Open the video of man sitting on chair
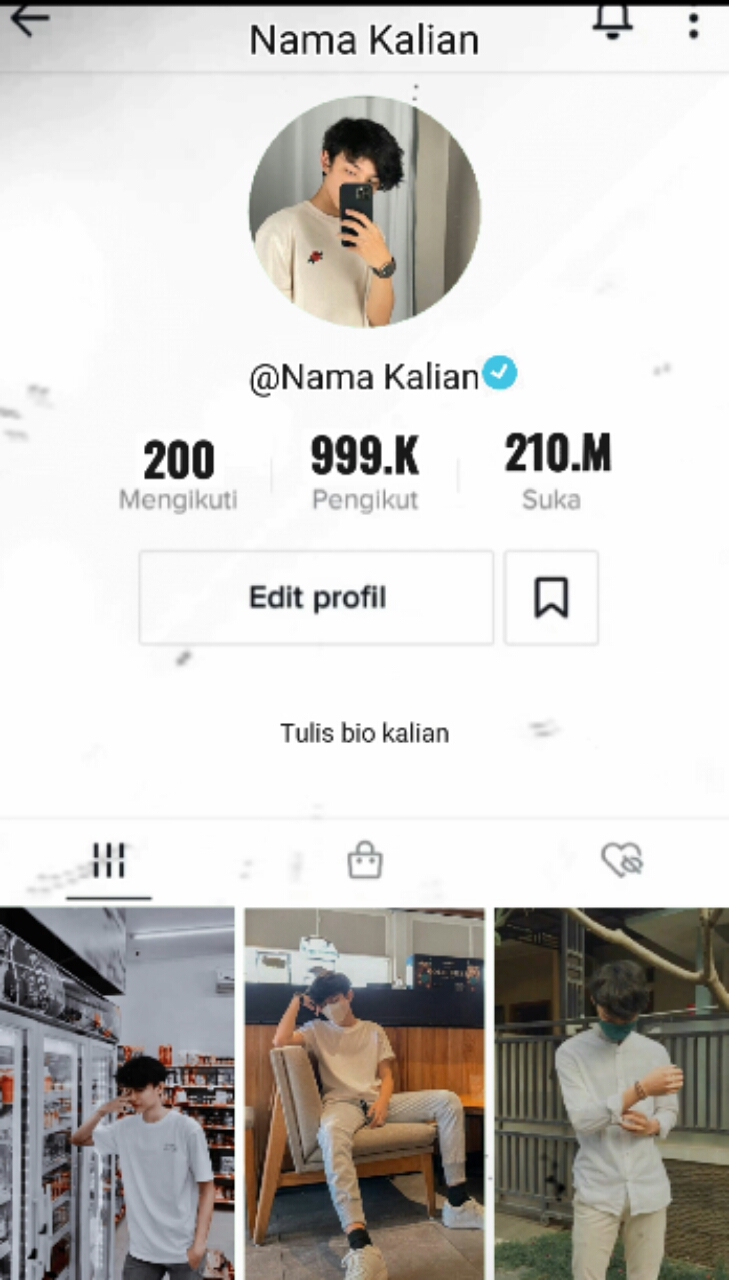 (x=365, y=1094)
